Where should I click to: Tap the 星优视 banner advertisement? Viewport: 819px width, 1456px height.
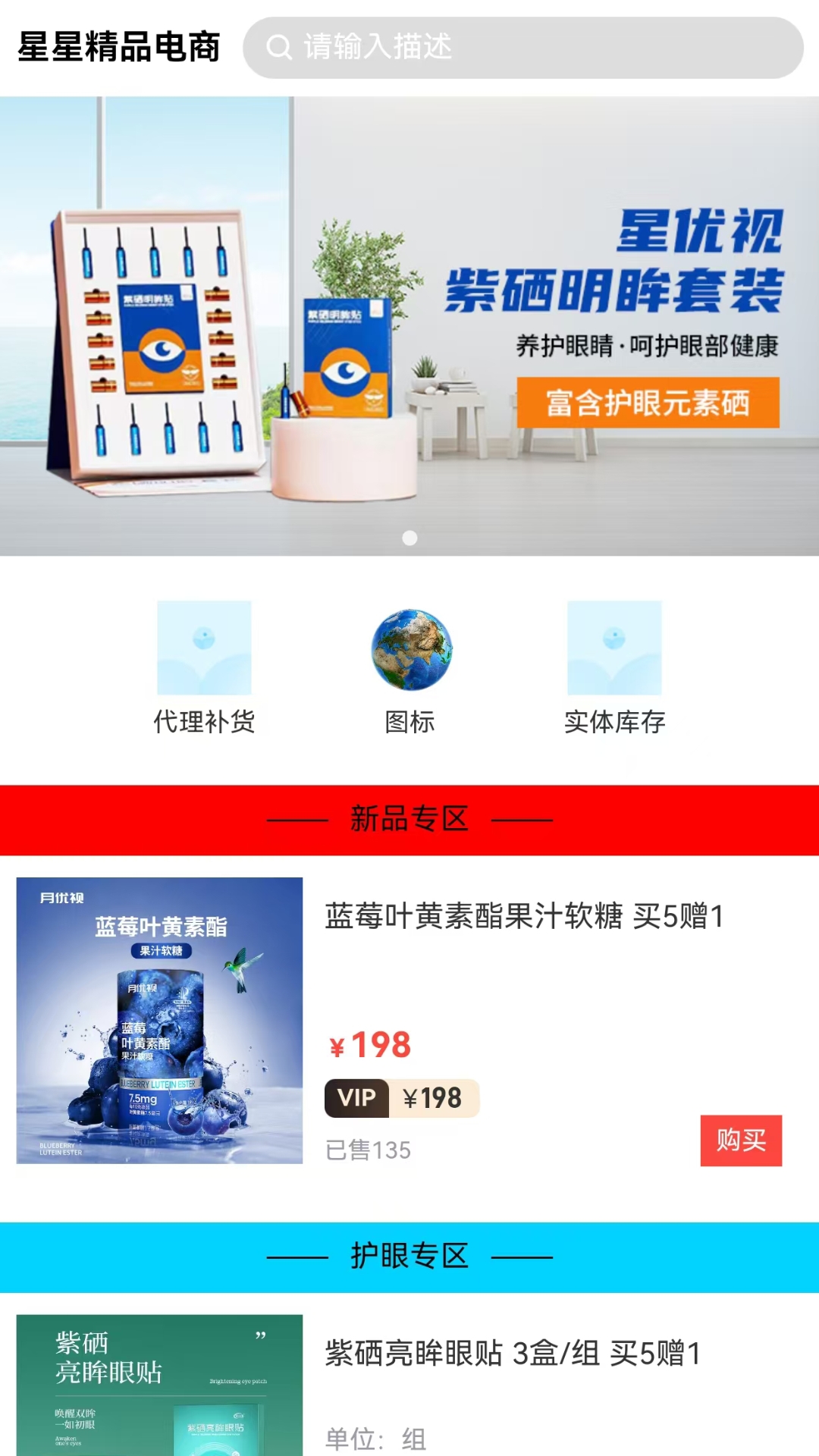[409, 318]
